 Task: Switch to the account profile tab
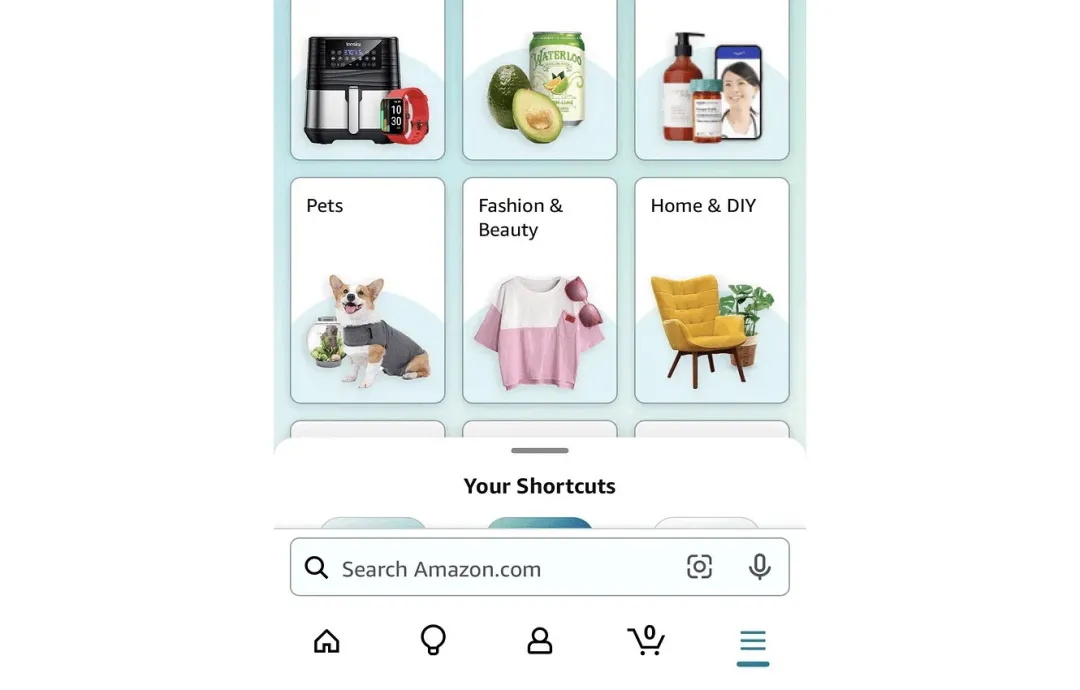tap(539, 641)
